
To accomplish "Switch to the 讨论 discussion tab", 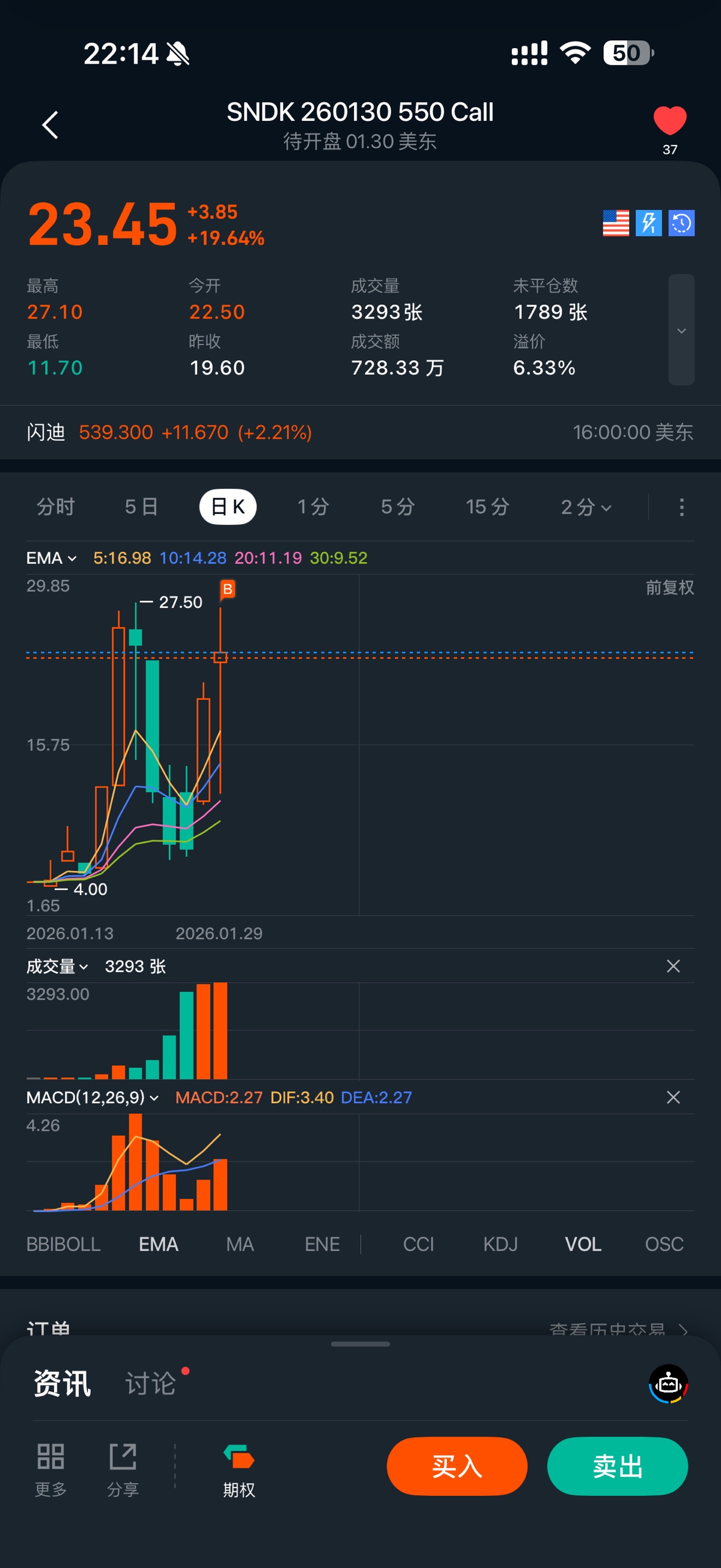I will click(151, 1383).
